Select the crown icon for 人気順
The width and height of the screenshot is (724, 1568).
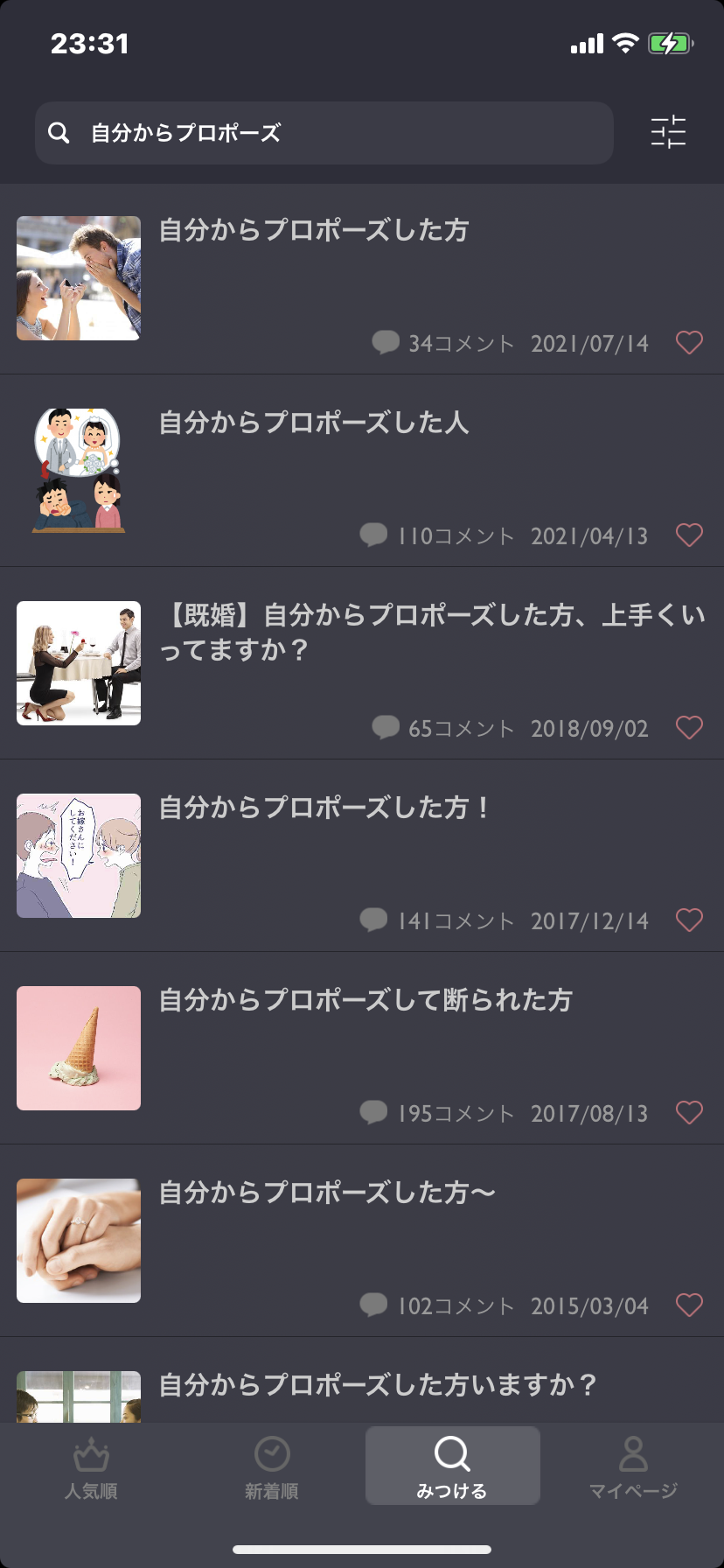click(90, 1450)
